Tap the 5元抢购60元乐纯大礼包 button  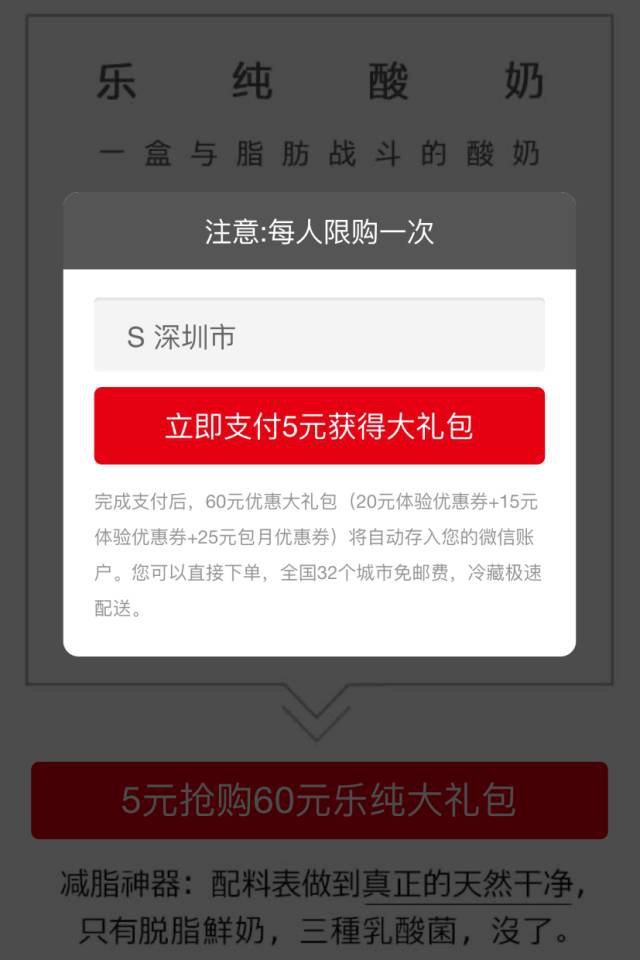click(x=319, y=800)
